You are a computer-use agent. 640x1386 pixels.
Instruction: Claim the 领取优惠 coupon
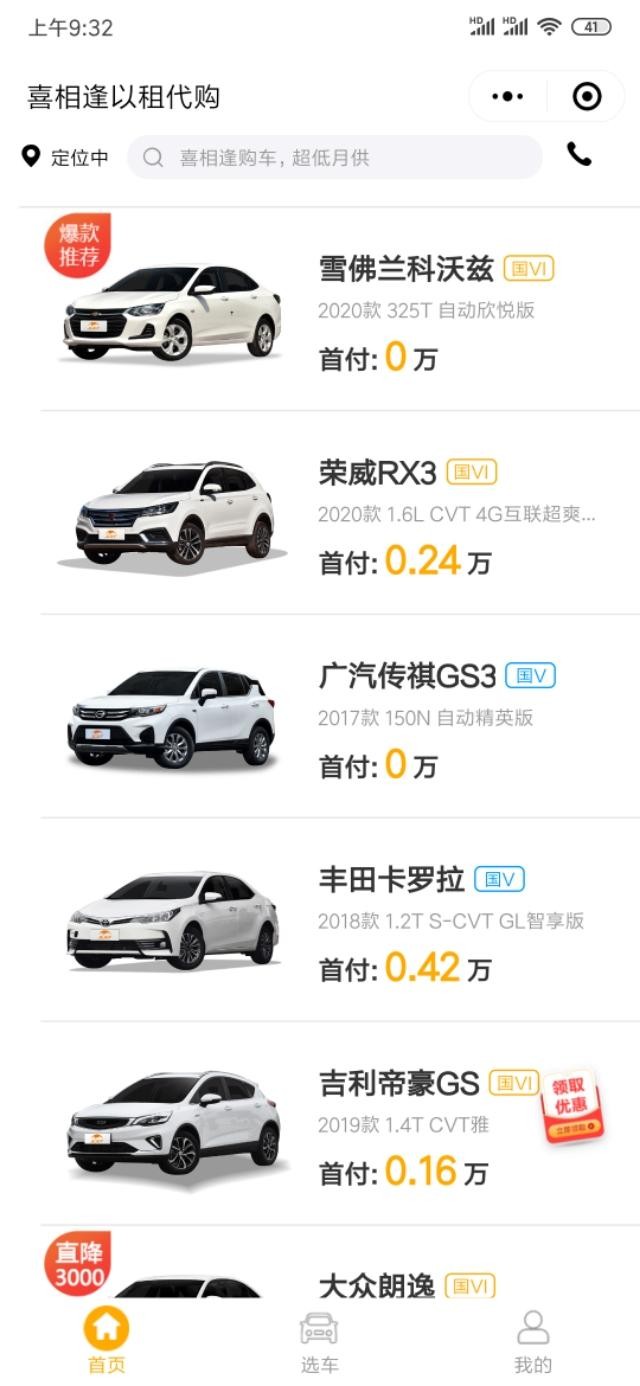[572, 1106]
